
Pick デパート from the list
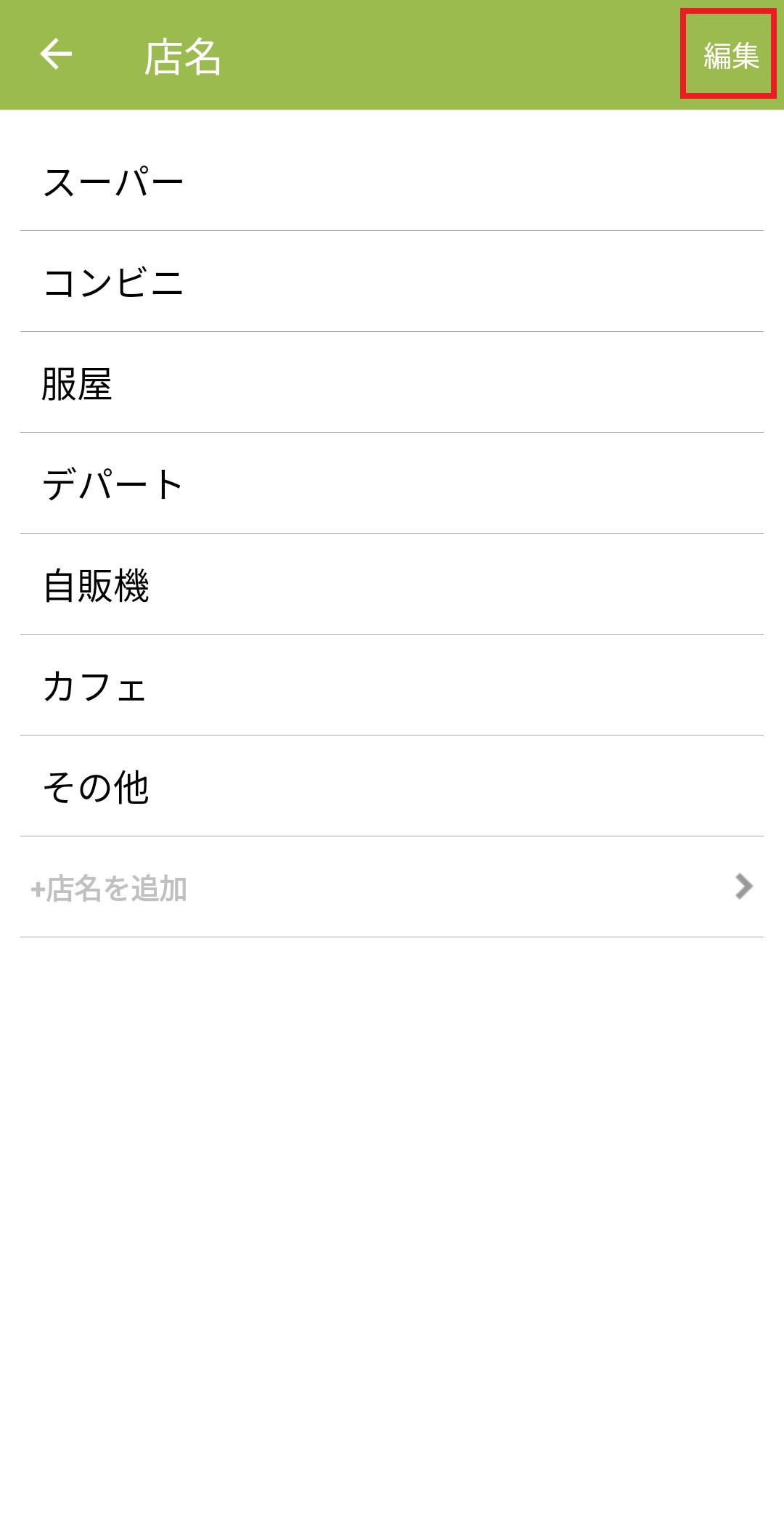(113, 484)
